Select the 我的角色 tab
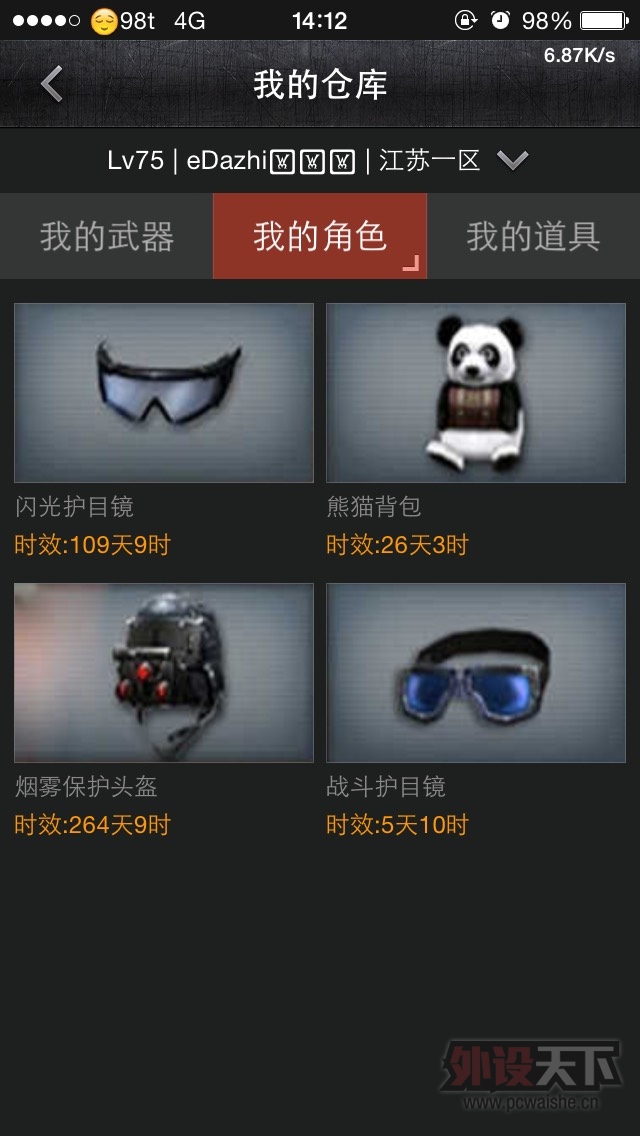The width and height of the screenshot is (640, 1136). pos(320,237)
